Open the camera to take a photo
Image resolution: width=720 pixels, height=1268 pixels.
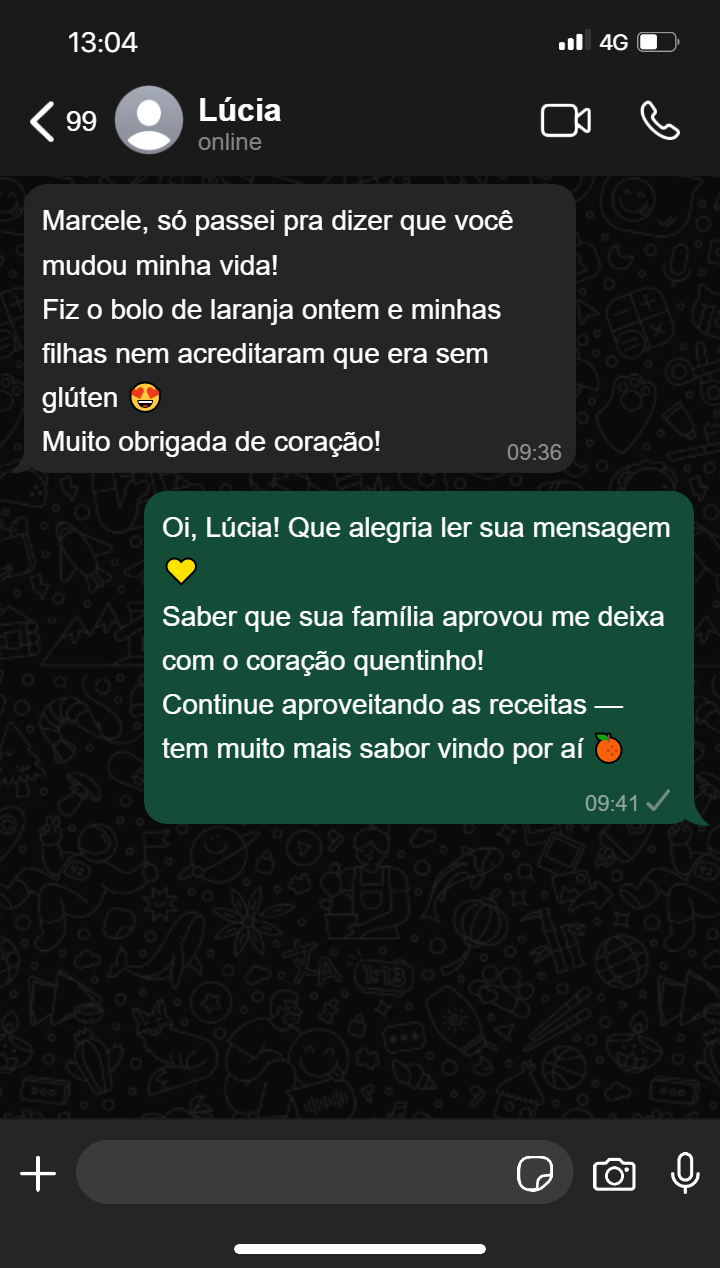click(614, 1173)
